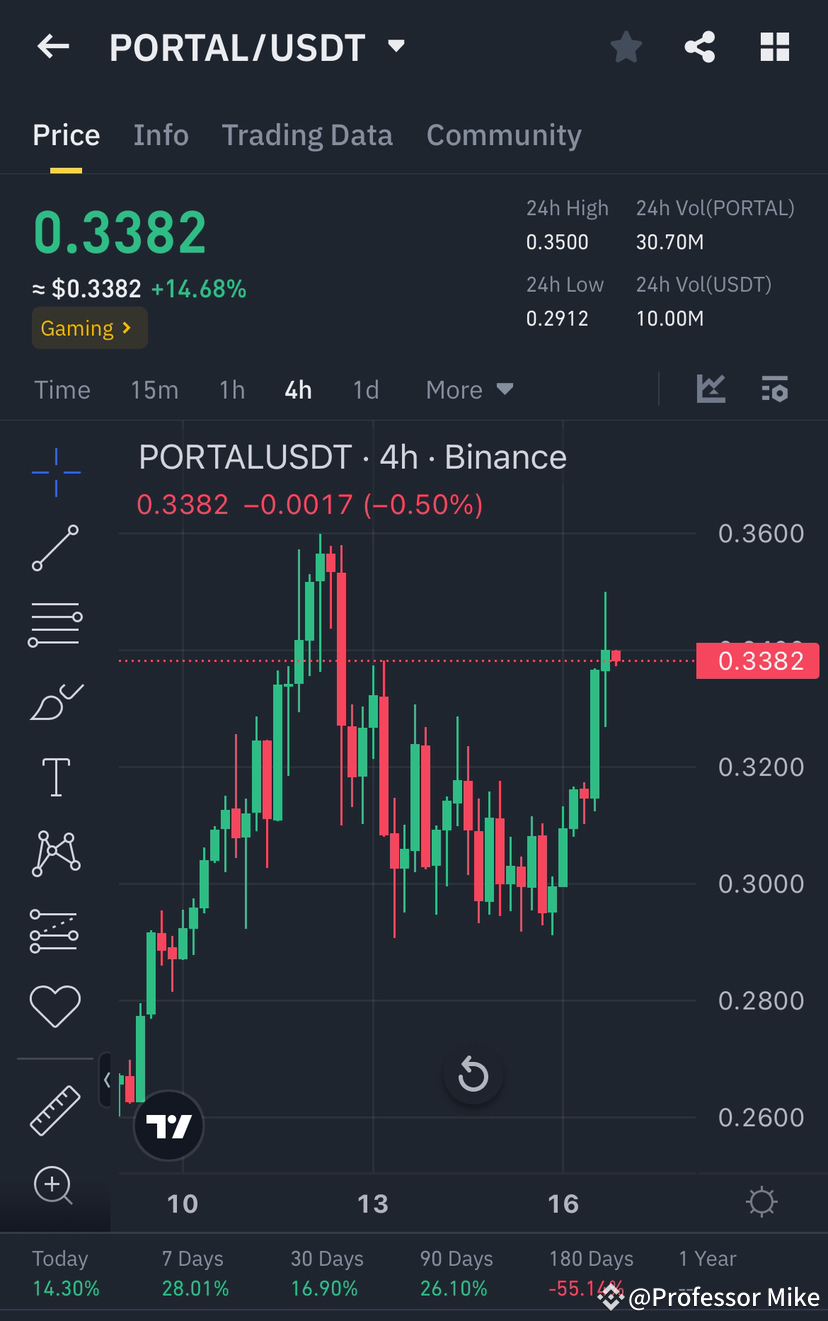This screenshot has height=1321, width=828.
Task: Open the zoom-in chart tool
Action: 55,1186
